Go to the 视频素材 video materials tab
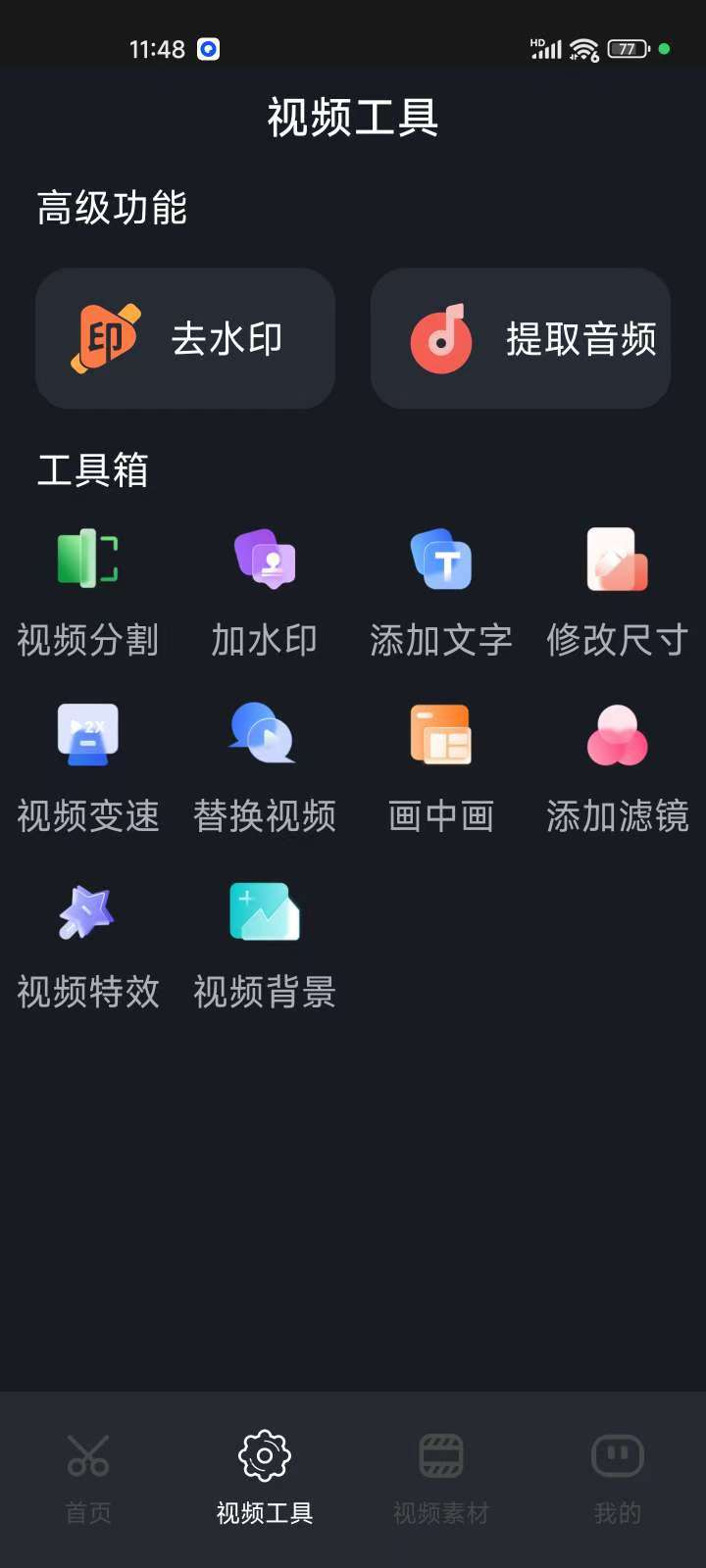This screenshot has height=1568, width=706. pyautogui.click(x=441, y=1480)
